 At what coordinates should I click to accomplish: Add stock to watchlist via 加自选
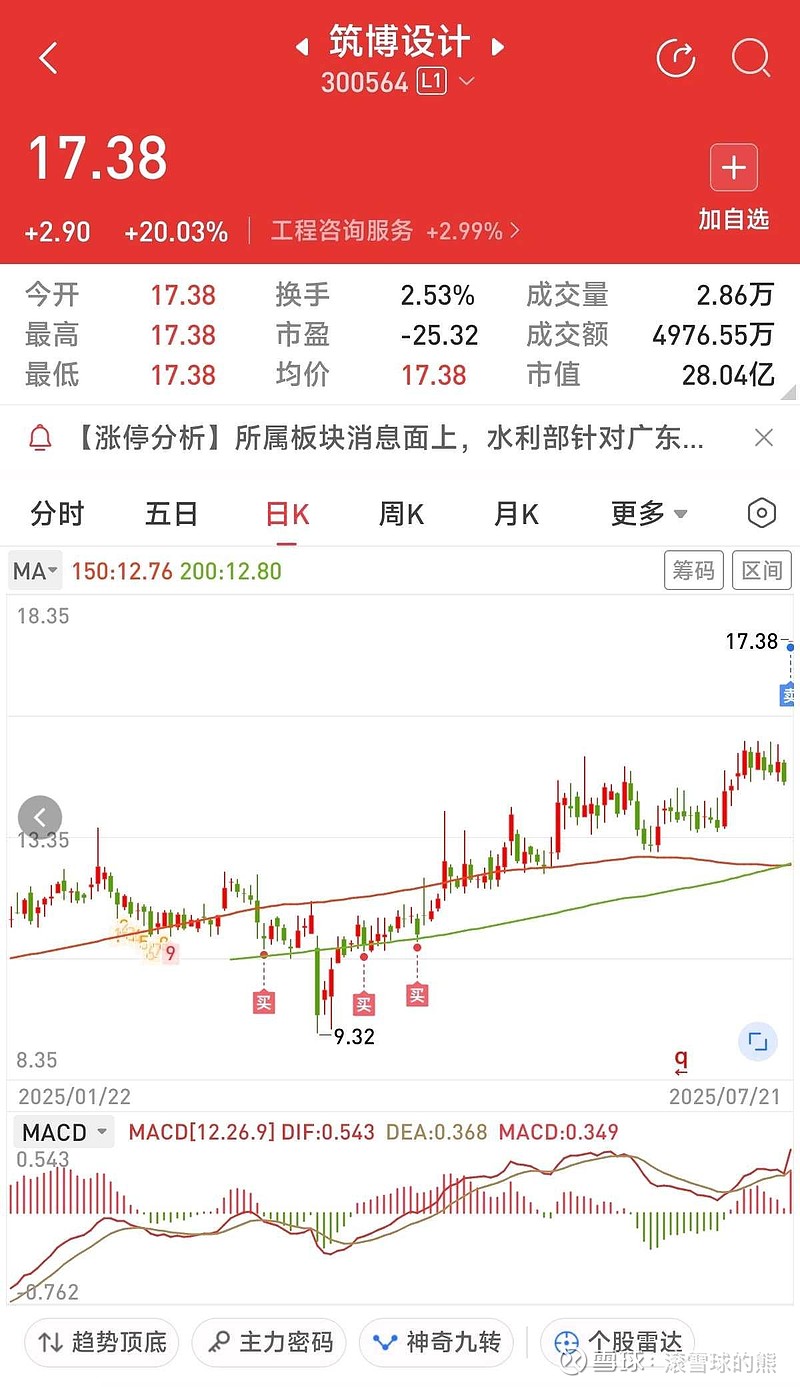point(734,189)
